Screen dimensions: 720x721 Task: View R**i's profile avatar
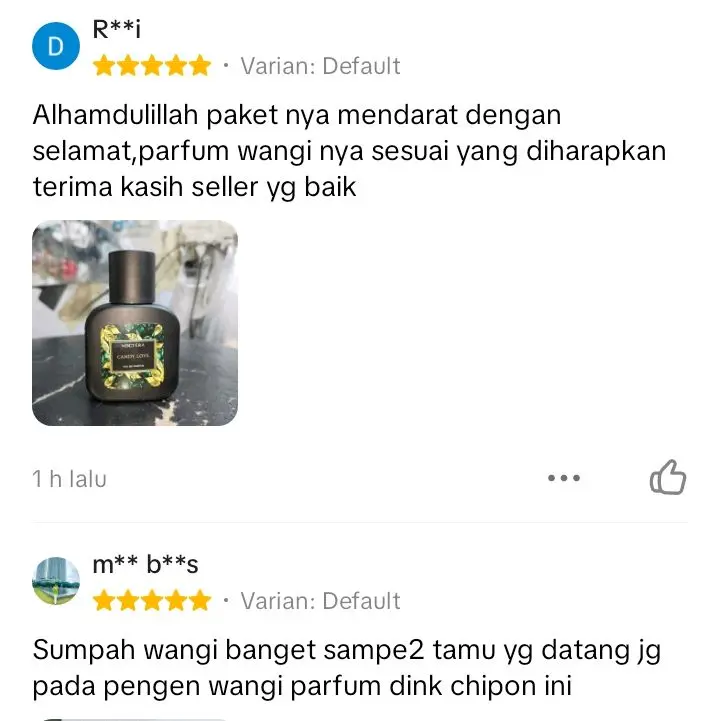(56, 49)
